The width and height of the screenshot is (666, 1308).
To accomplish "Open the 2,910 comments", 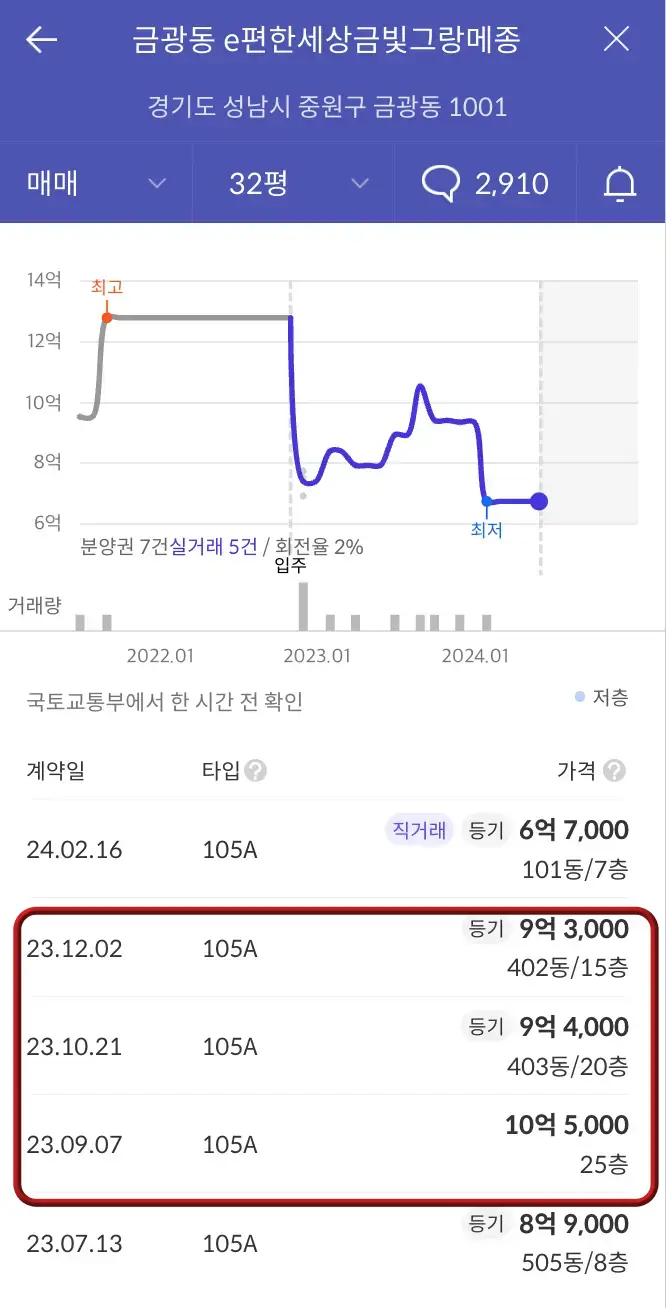I will pyautogui.click(x=485, y=183).
